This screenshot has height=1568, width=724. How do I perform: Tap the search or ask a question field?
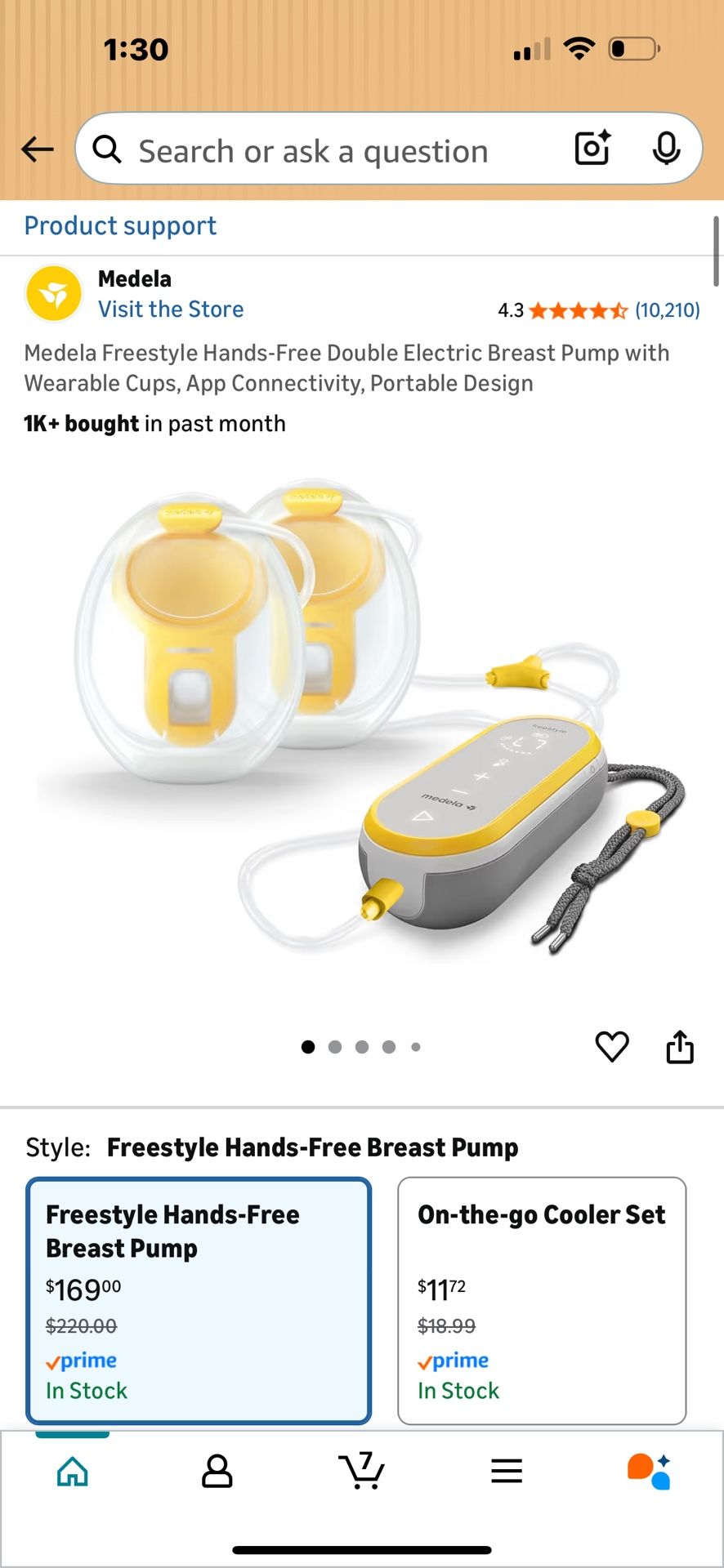pyautogui.click(x=327, y=151)
